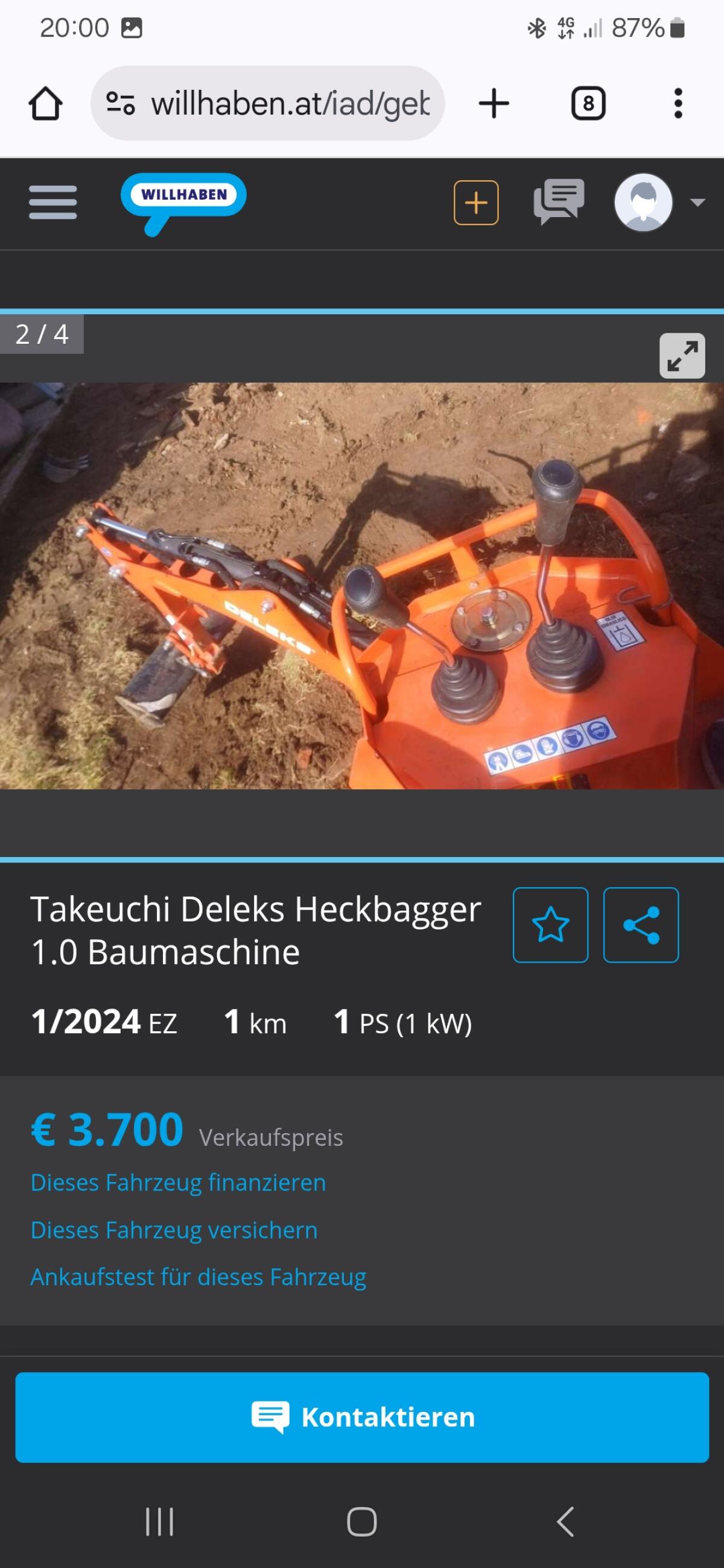This screenshot has width=724, height=1568.
Task: Save this listing with the star
Action: point(550,925)
